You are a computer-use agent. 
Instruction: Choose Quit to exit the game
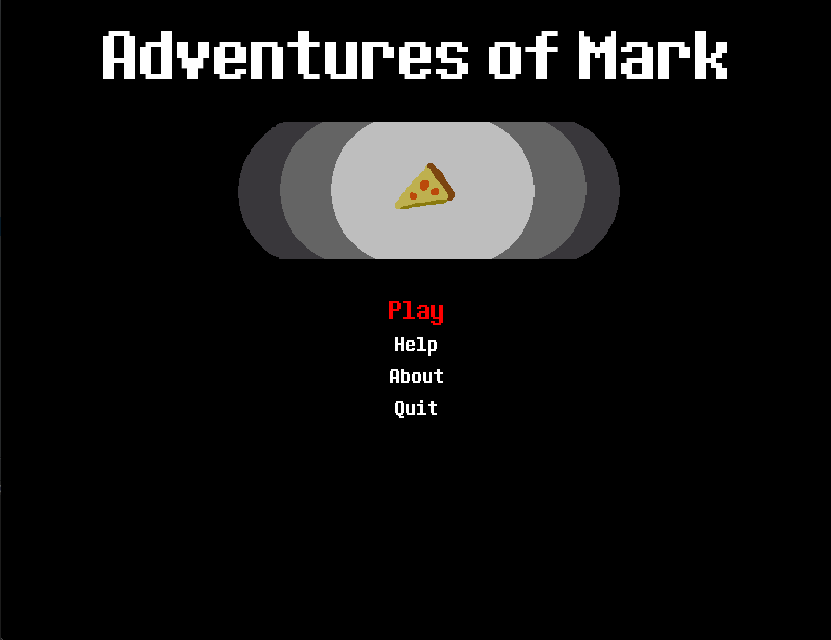coord(416,408)
